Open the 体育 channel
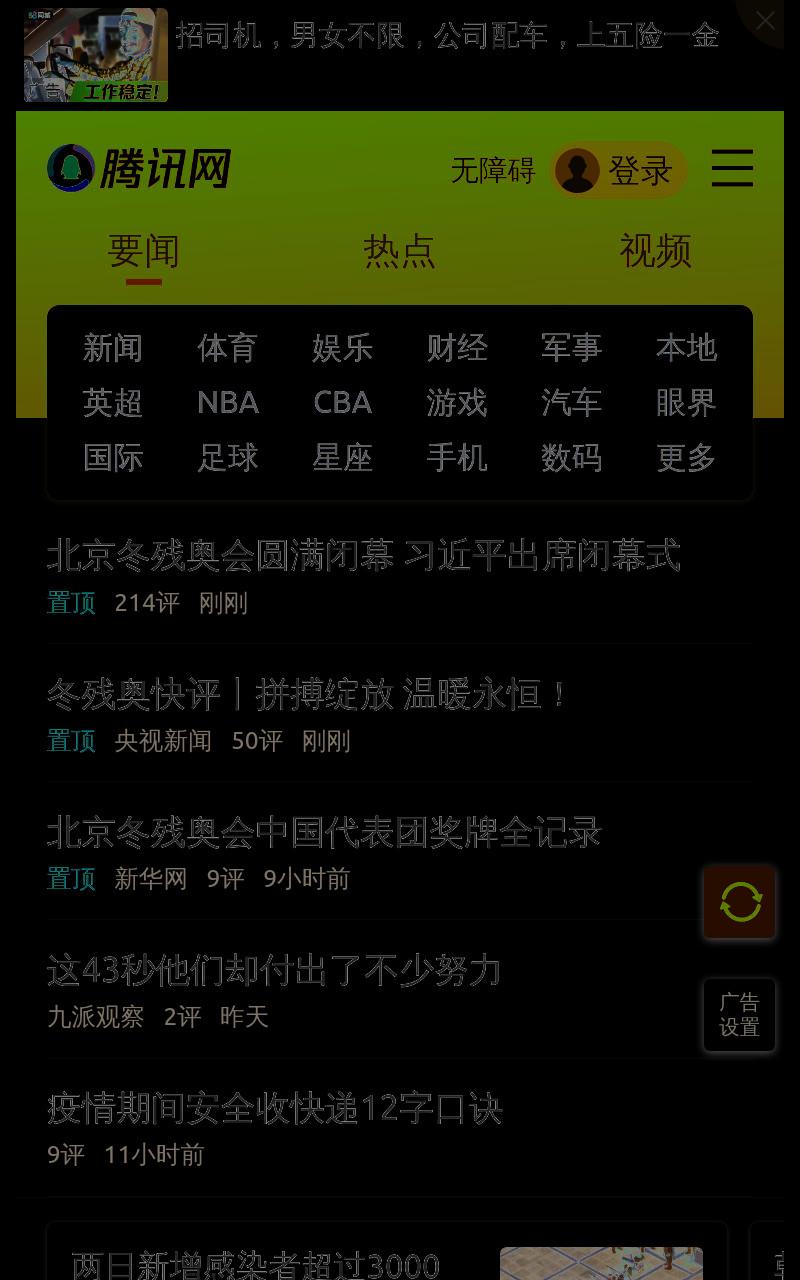 point(227,348)
